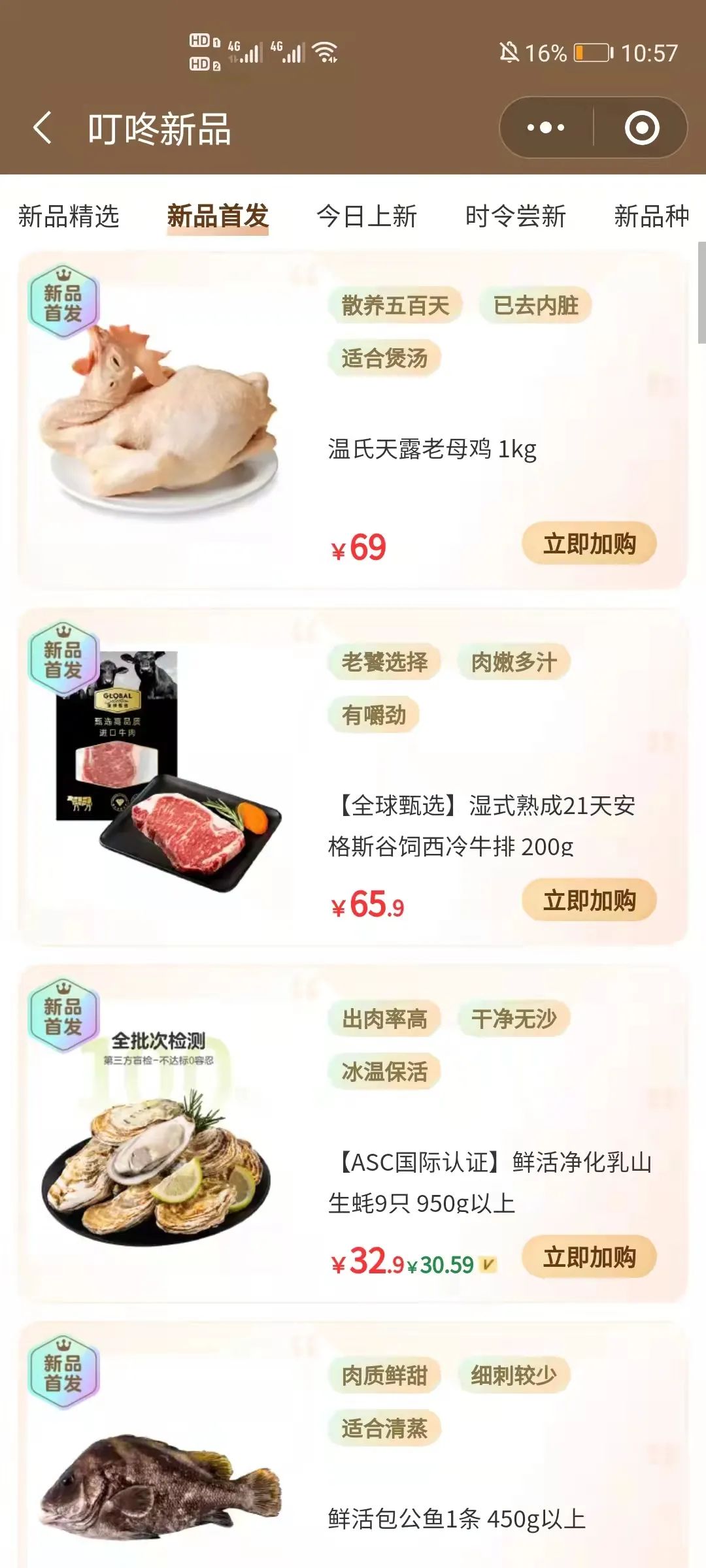Open the mini program three-dot menu
Viewport: 706px width, 1568px height.
[x=546, y=127]
